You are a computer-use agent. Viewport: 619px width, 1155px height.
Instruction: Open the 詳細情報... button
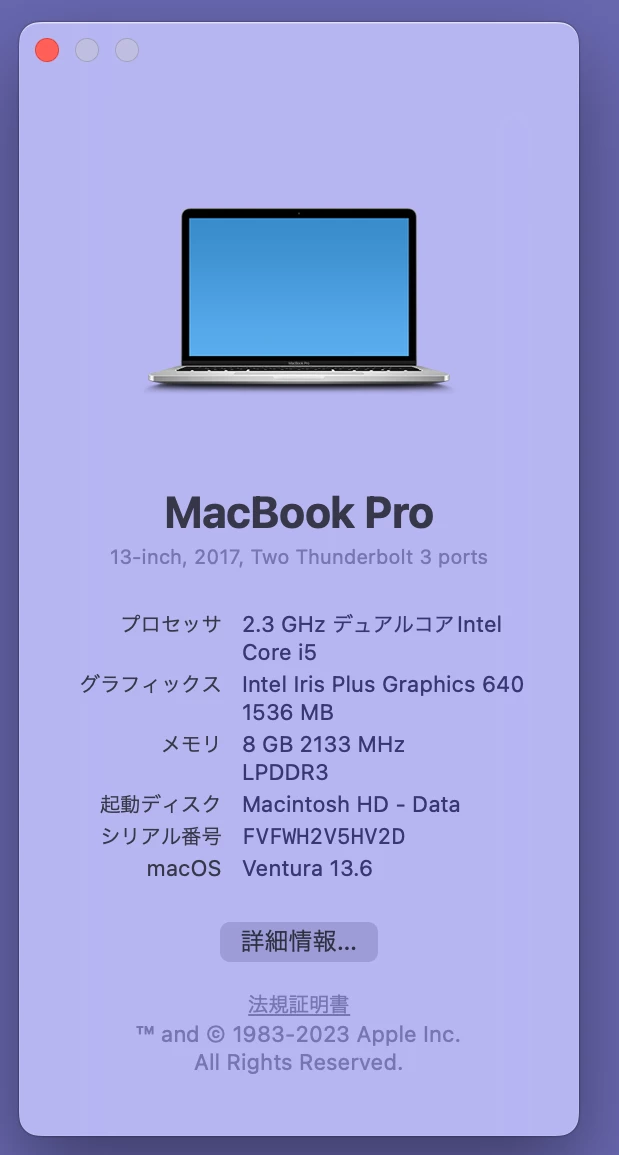point(298,942)
